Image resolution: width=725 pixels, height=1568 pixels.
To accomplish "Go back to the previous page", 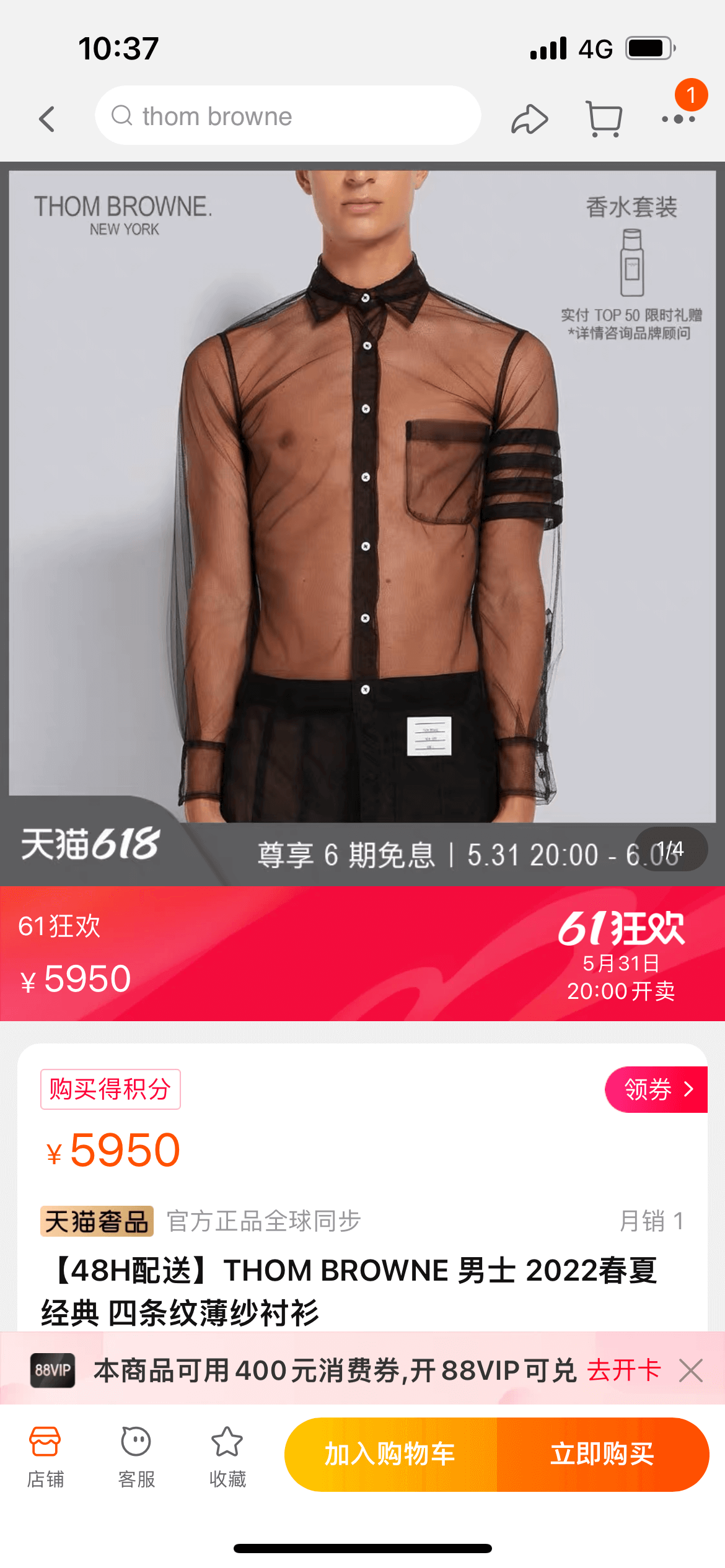I will coord(47,118).
